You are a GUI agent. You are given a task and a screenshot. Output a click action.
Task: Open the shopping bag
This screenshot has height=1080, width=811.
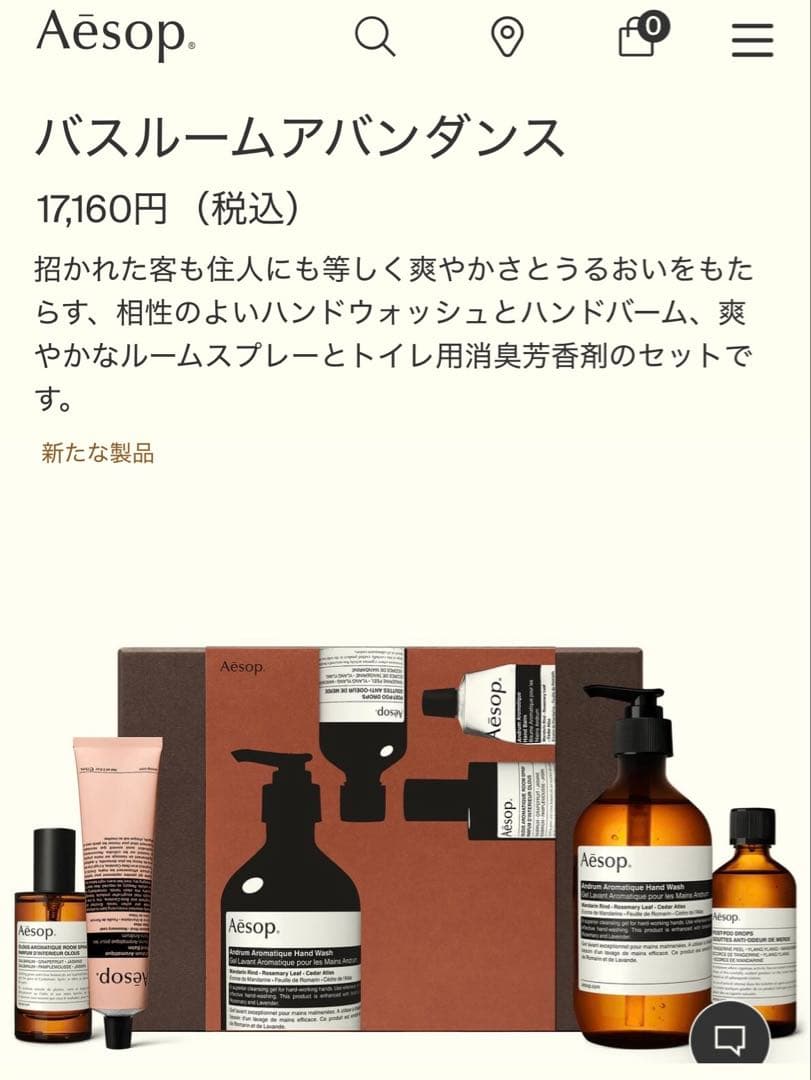(x=641, y=36)
